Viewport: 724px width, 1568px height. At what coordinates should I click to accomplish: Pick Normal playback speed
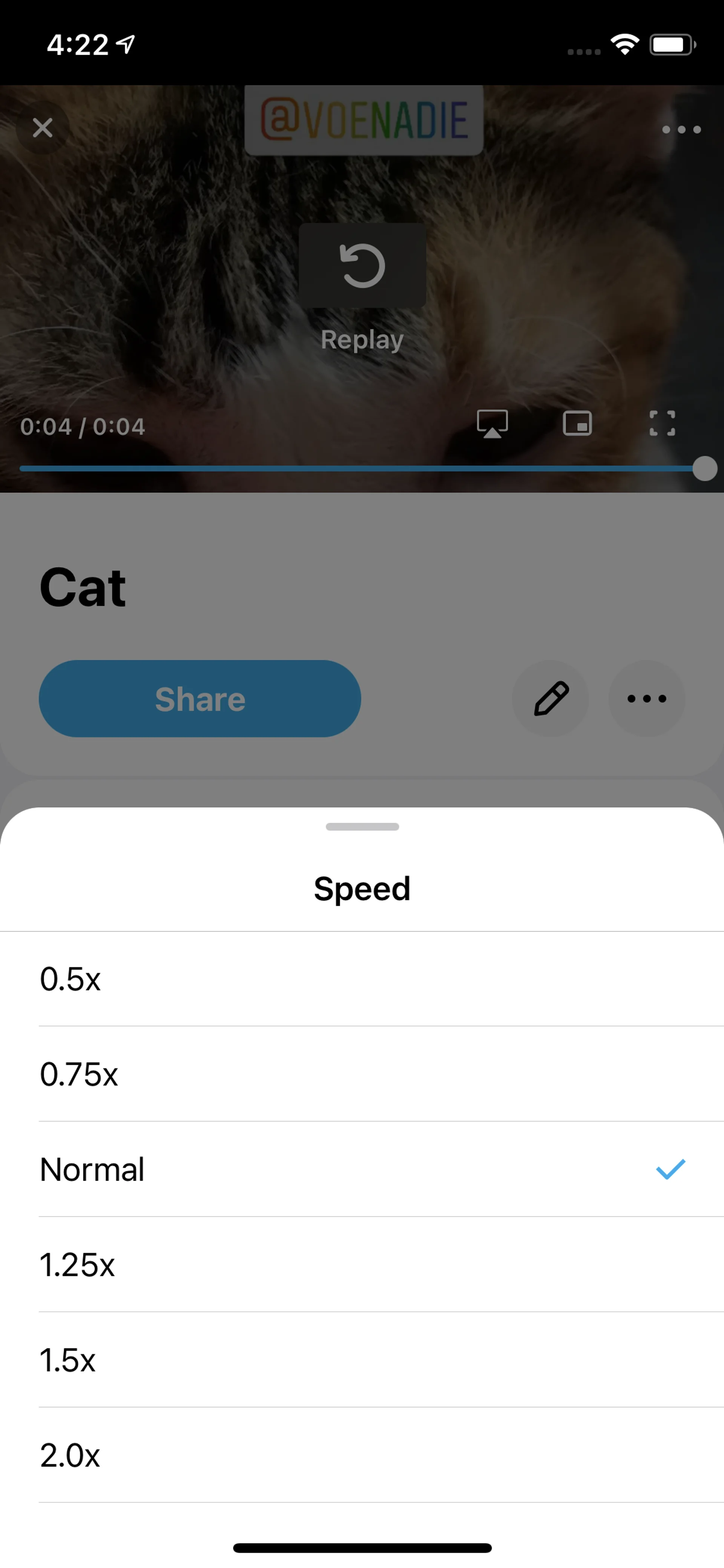(x=362, y=1169)
